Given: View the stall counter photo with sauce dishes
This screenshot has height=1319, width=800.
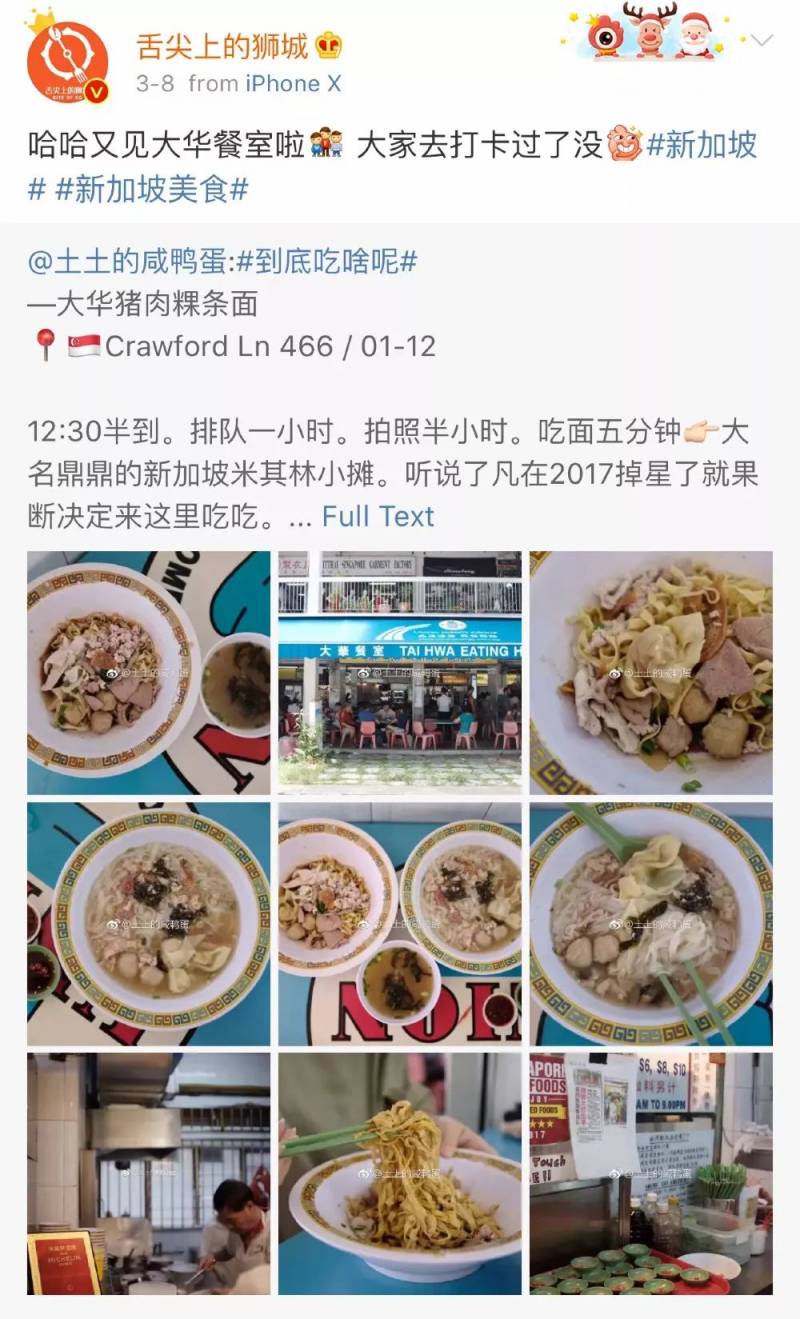Looking at the screenshot, I should pos(651,1173).
